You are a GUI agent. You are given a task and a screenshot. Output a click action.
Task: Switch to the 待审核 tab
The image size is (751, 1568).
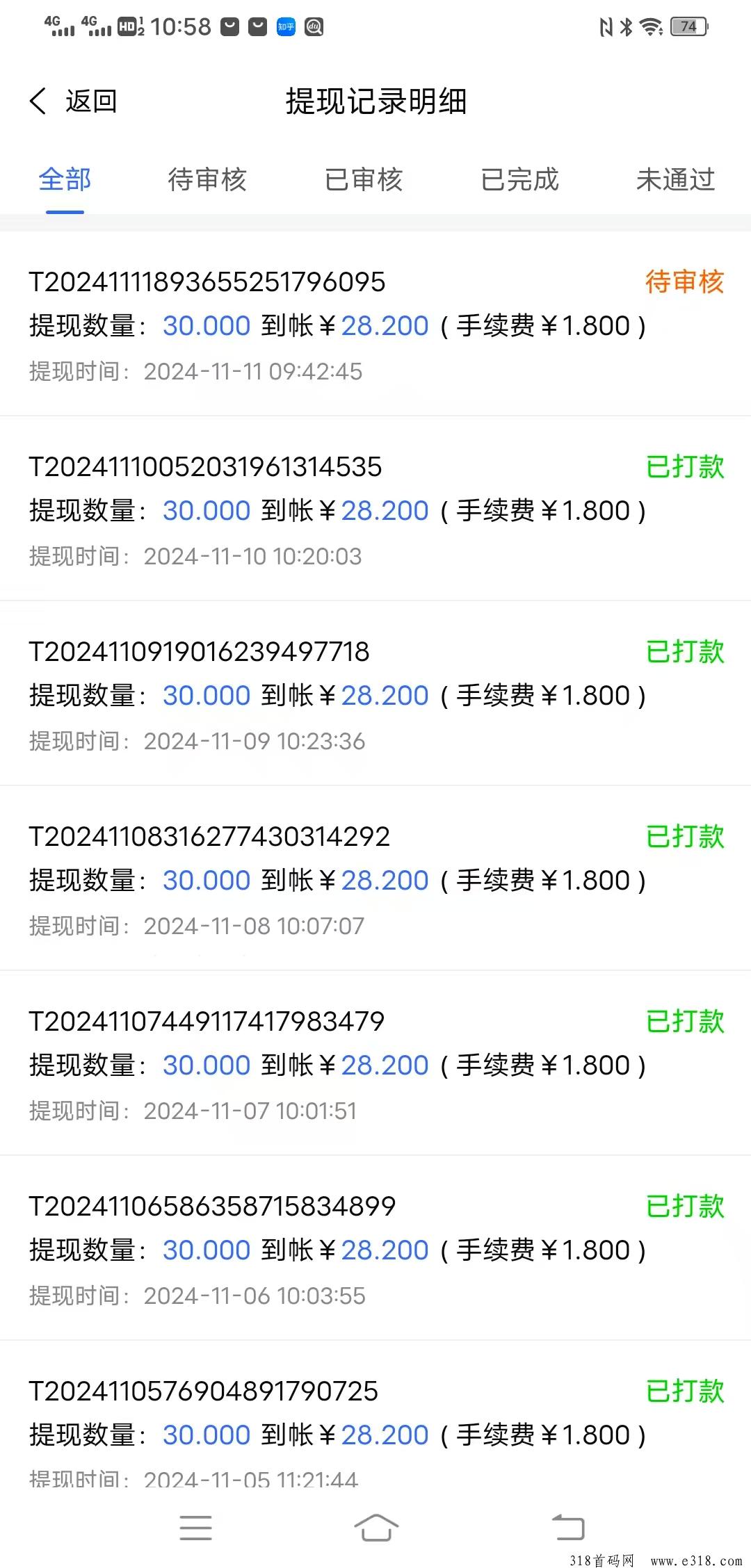[x=207, y=180]
